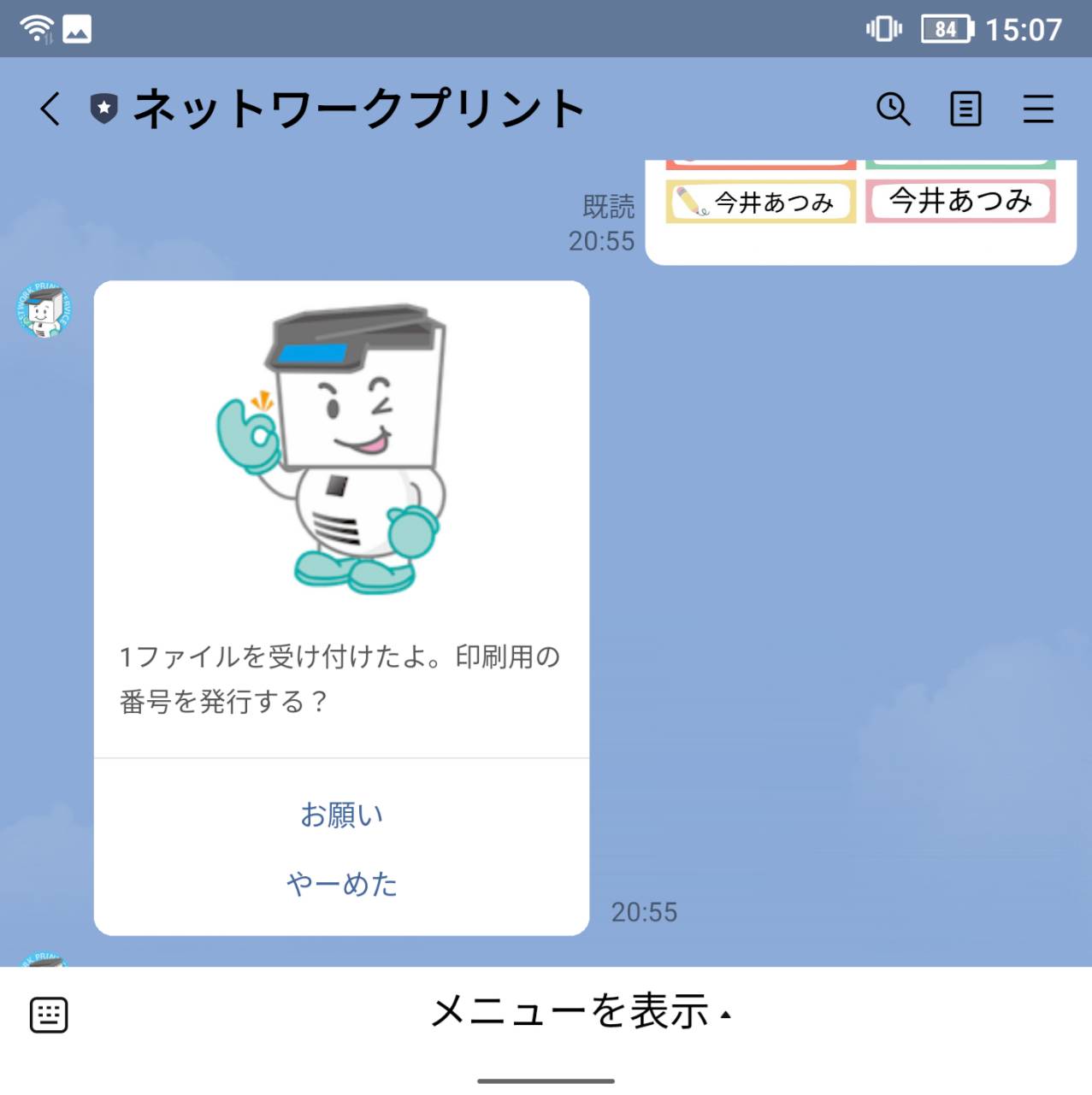The image size is (1092, 1095).
Task: Open the ネットワークプリント profile avatar
Action: 44,309
